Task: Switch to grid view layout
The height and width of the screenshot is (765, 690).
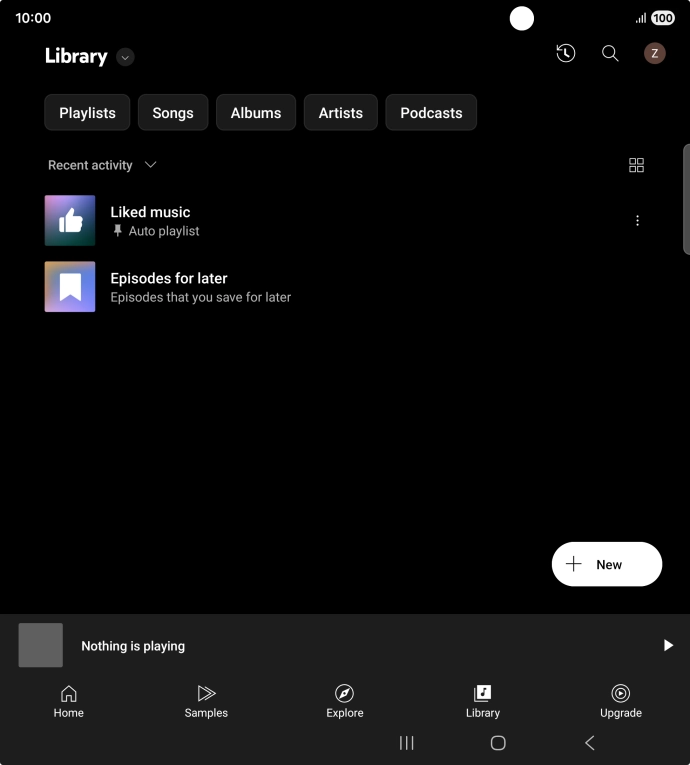Action: coord(636,165)
